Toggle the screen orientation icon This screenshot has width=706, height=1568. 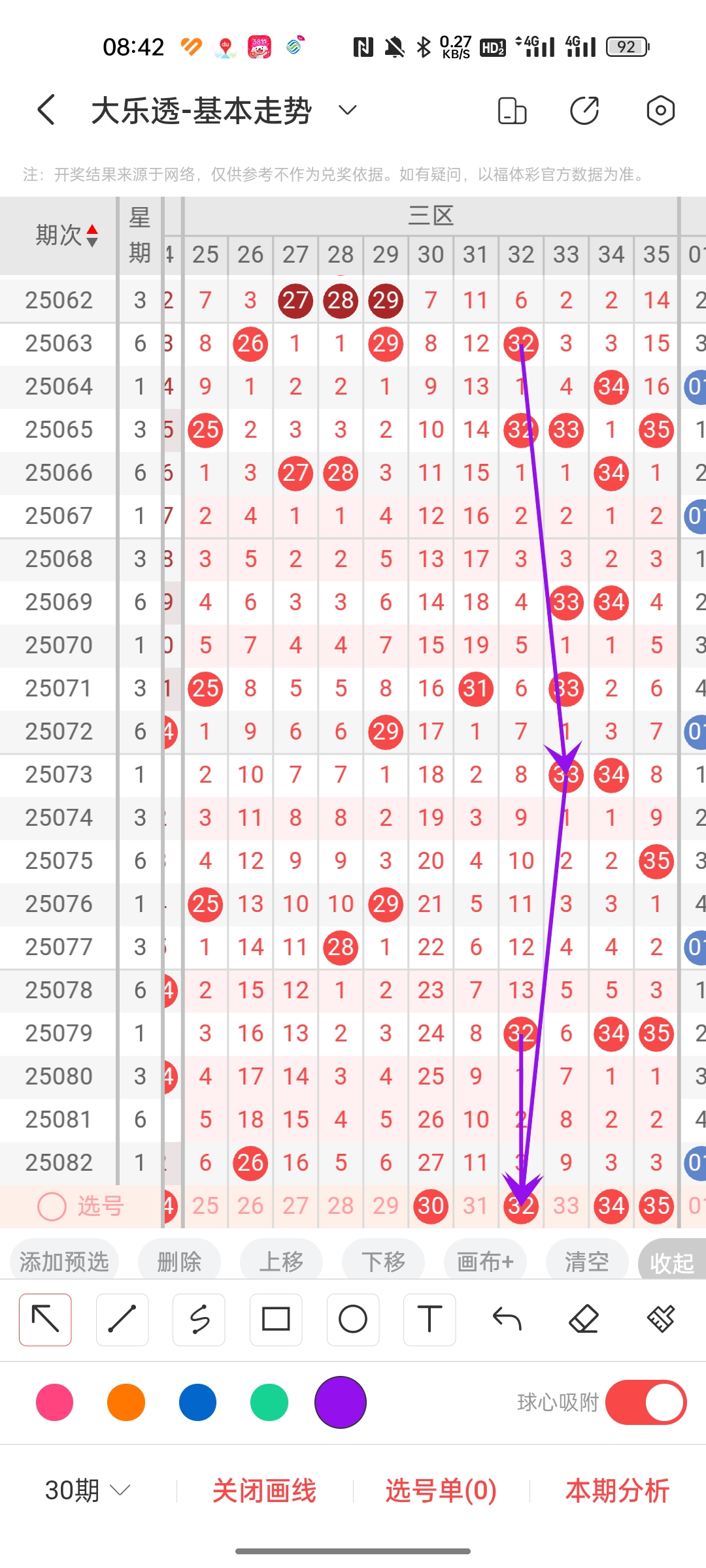512,110
